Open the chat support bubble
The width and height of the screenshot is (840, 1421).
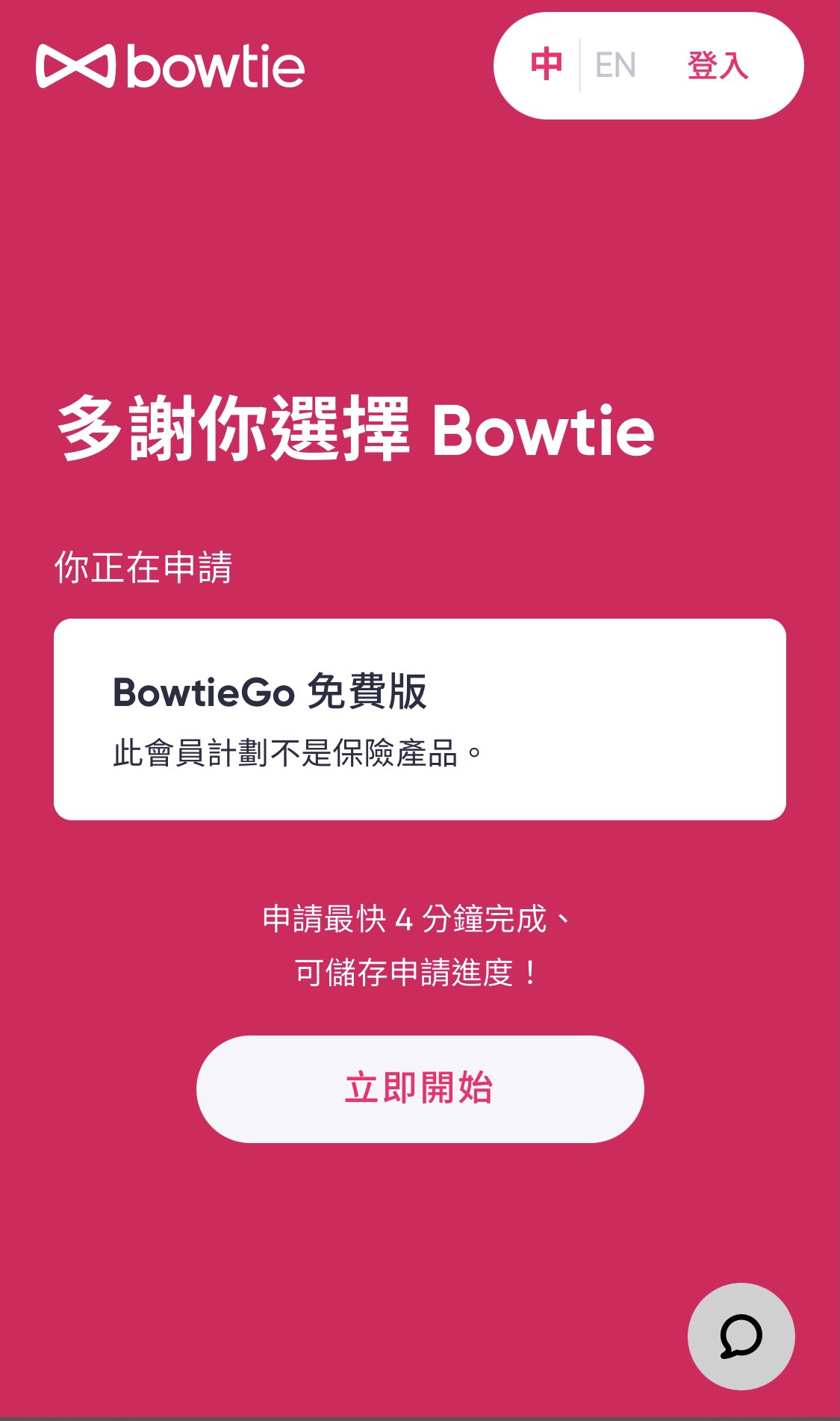pos(741,1337)
